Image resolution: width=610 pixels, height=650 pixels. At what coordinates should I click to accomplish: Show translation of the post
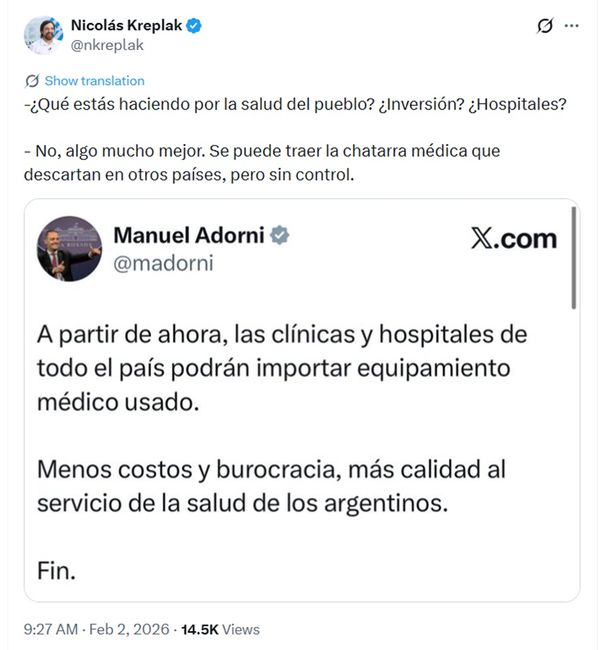click(x=94, y=81)
